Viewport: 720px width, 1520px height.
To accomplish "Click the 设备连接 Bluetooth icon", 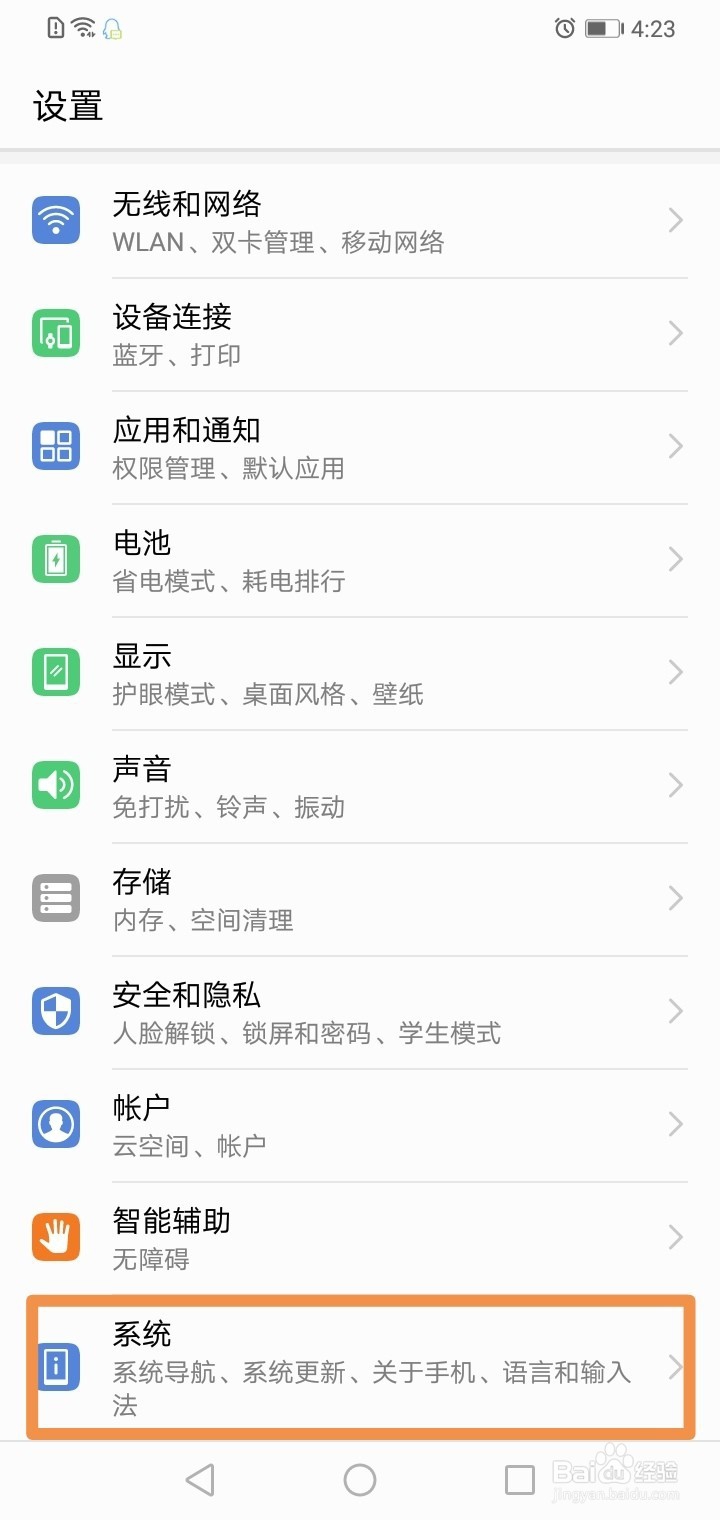I will pos(56,333).
